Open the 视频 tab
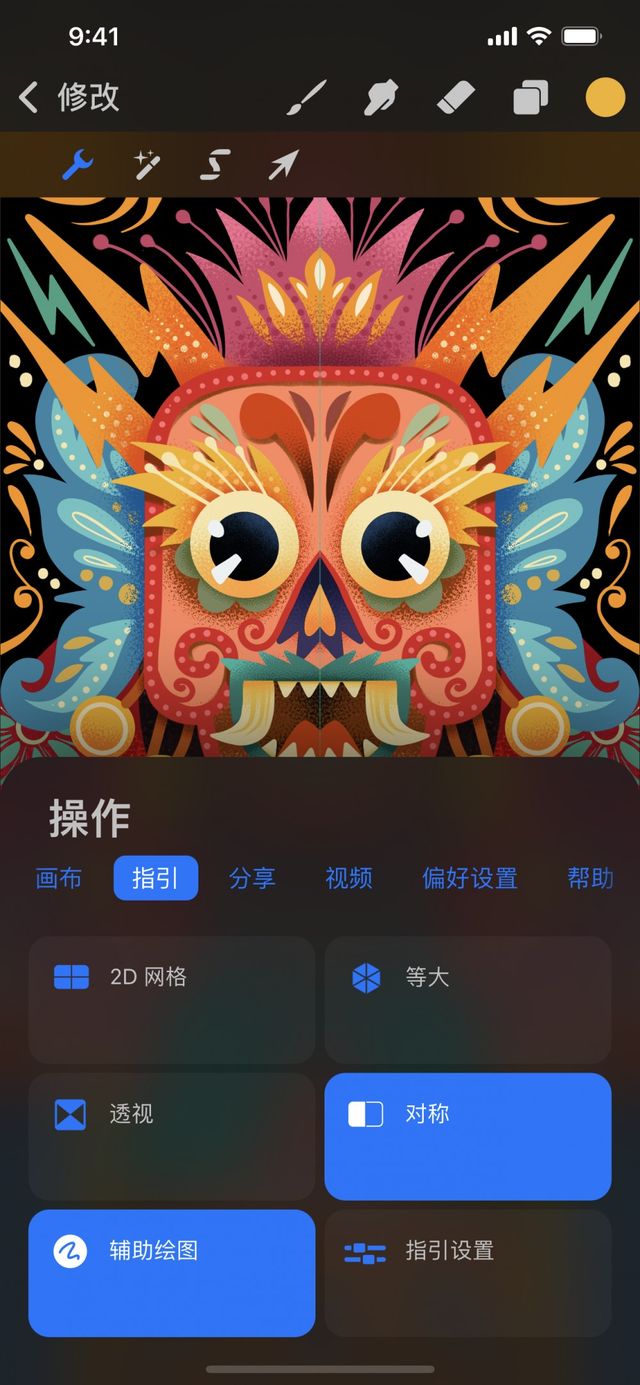 tap(348, 879)
